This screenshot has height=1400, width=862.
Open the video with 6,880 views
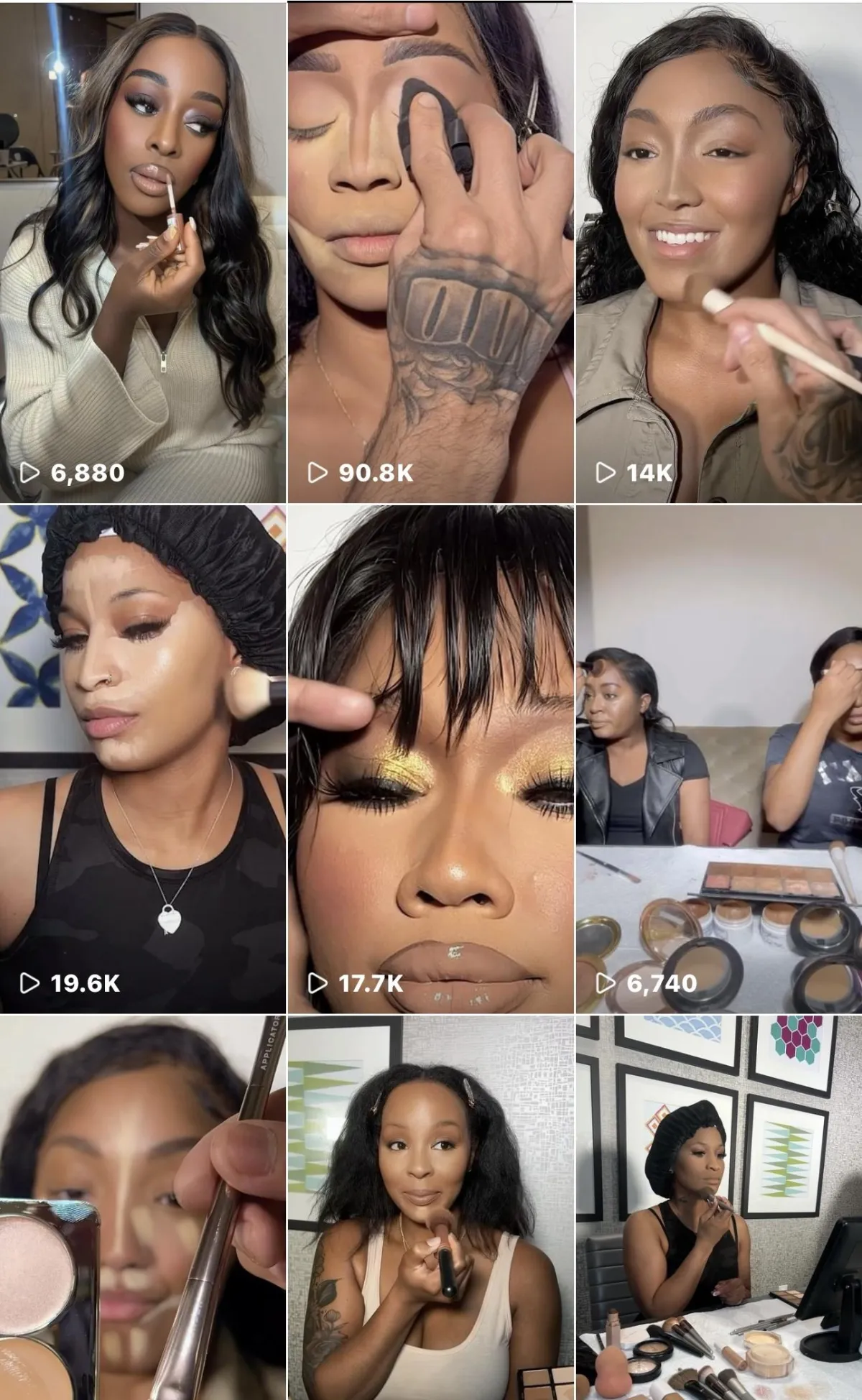(x=143, y=252)
